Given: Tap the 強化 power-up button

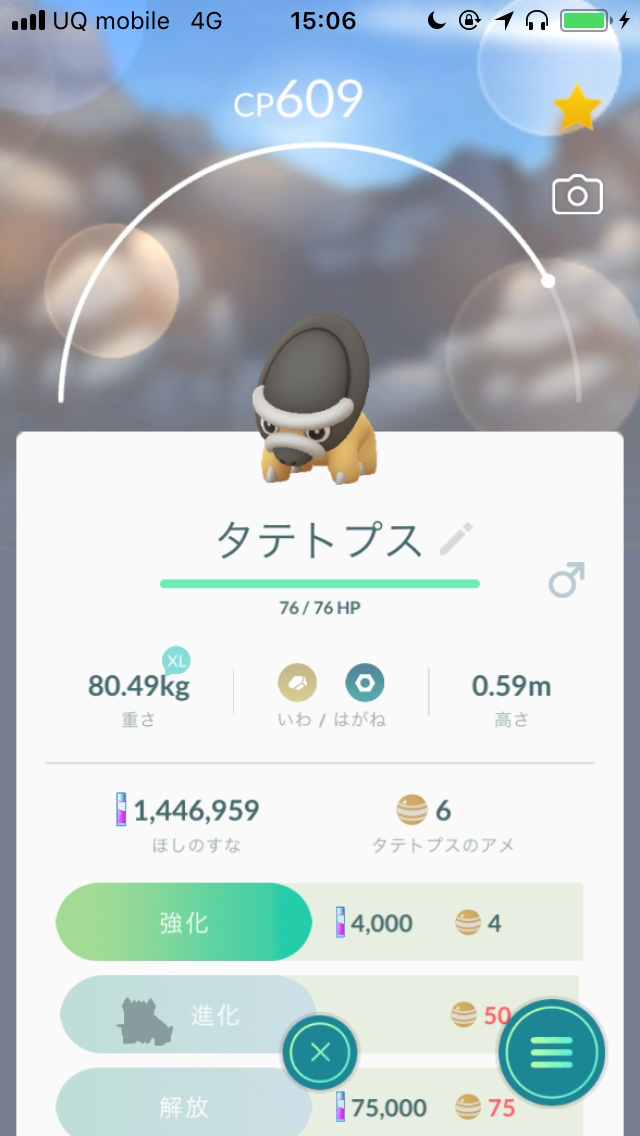Looking at the screenshot, I should pyautogui.click(x=184, y=922).
